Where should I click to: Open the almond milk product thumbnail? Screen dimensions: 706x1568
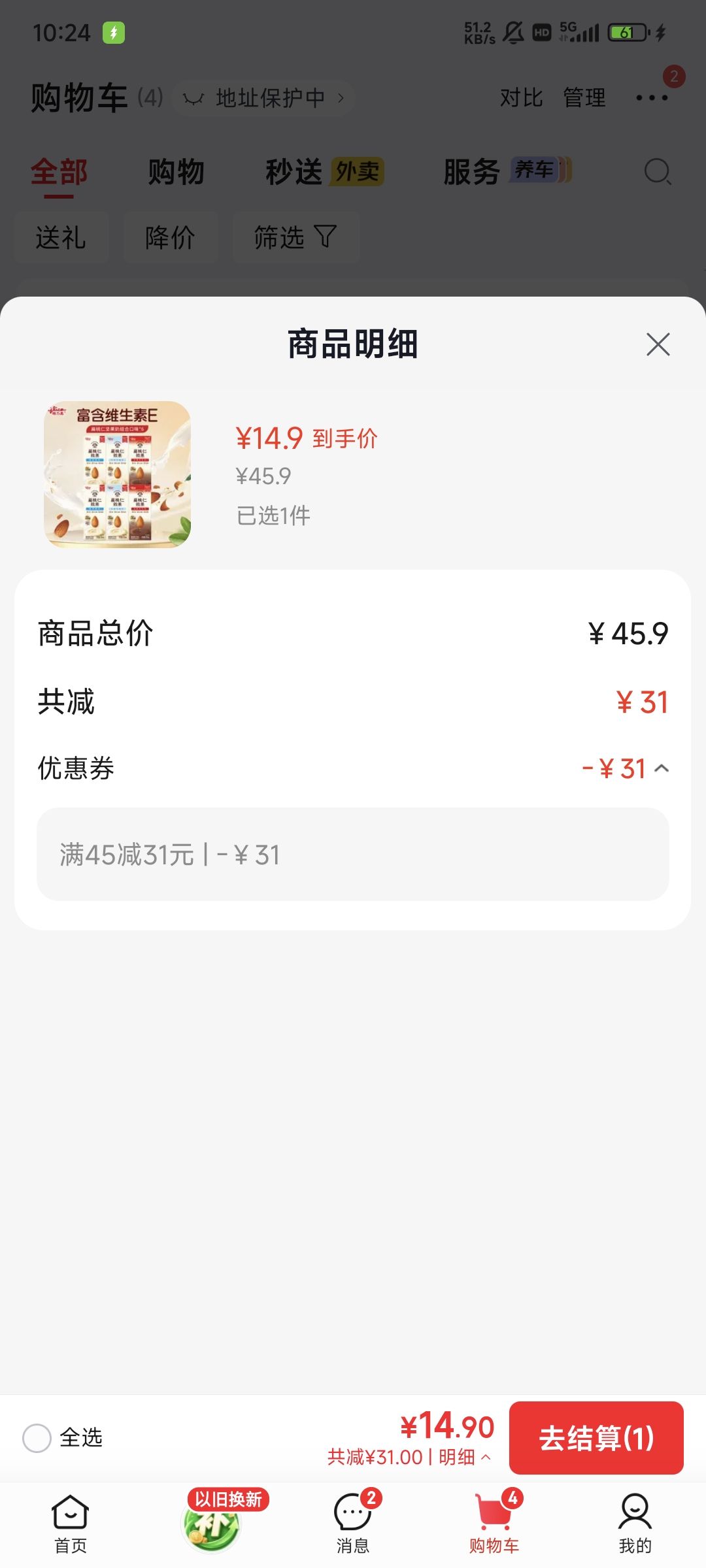click(x=117, y=474)
